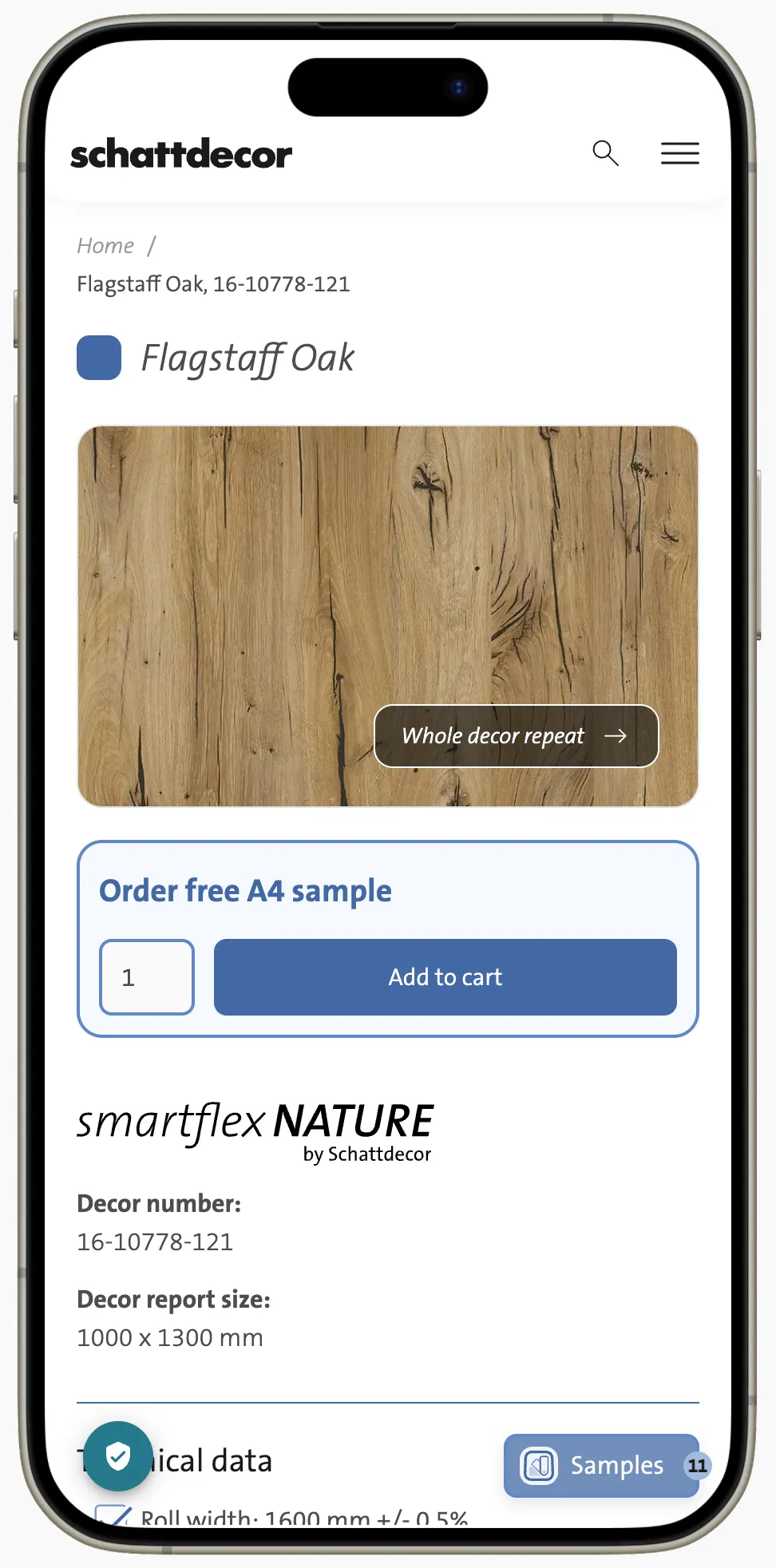Screen dimensions: 776x1568
Task: Open the Samples cart button
Action: pos(601,1466)
